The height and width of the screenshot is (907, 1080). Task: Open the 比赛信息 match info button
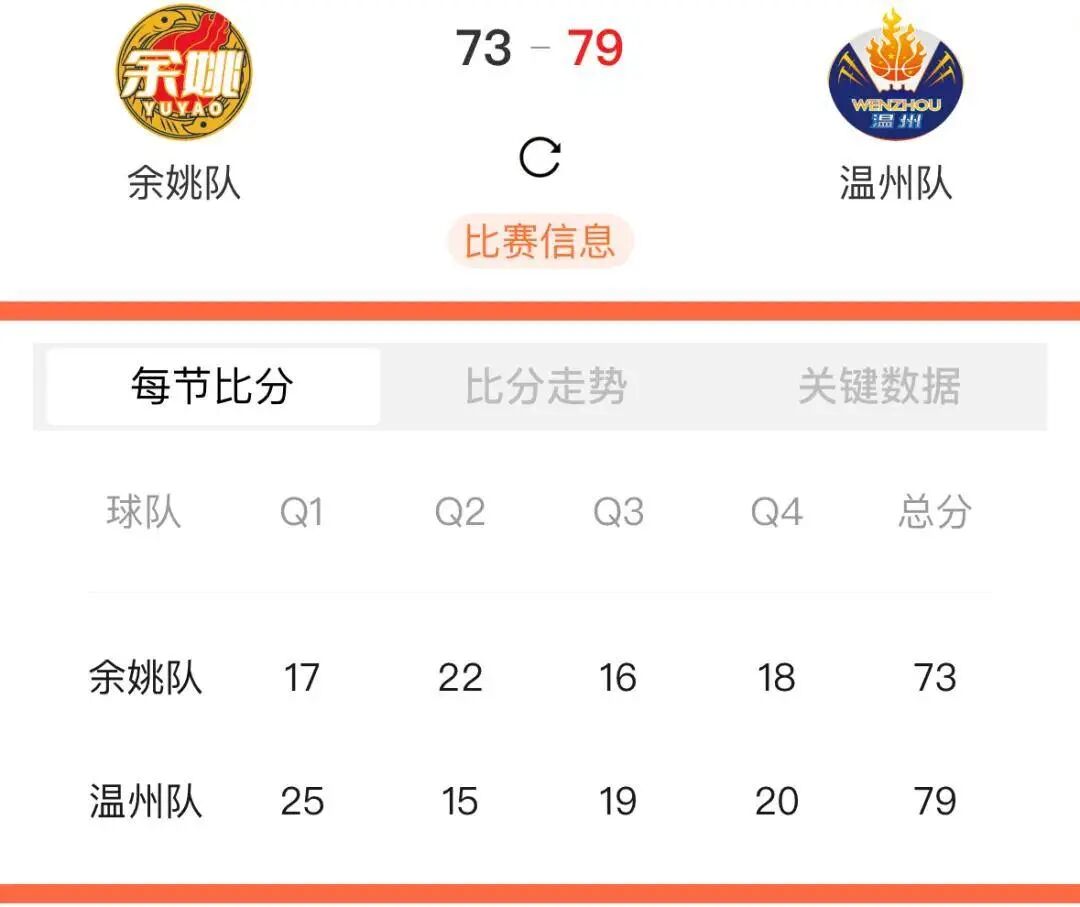(x=540, y=241)
